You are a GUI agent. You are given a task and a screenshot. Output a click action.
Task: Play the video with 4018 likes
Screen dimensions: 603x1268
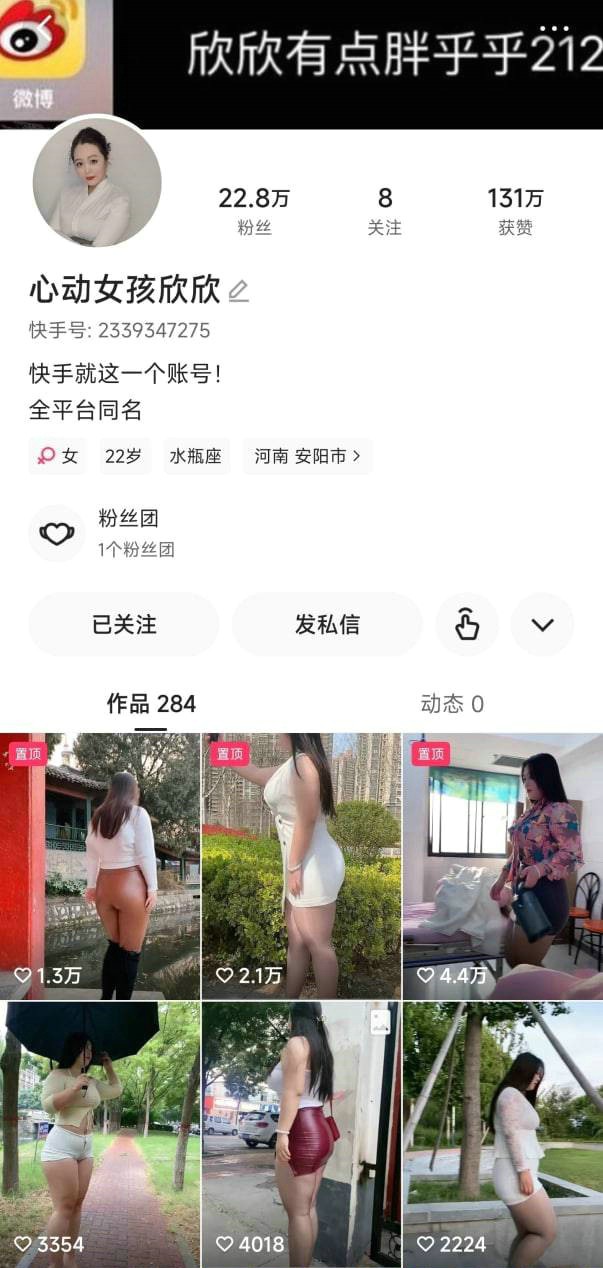point(301,1135)
